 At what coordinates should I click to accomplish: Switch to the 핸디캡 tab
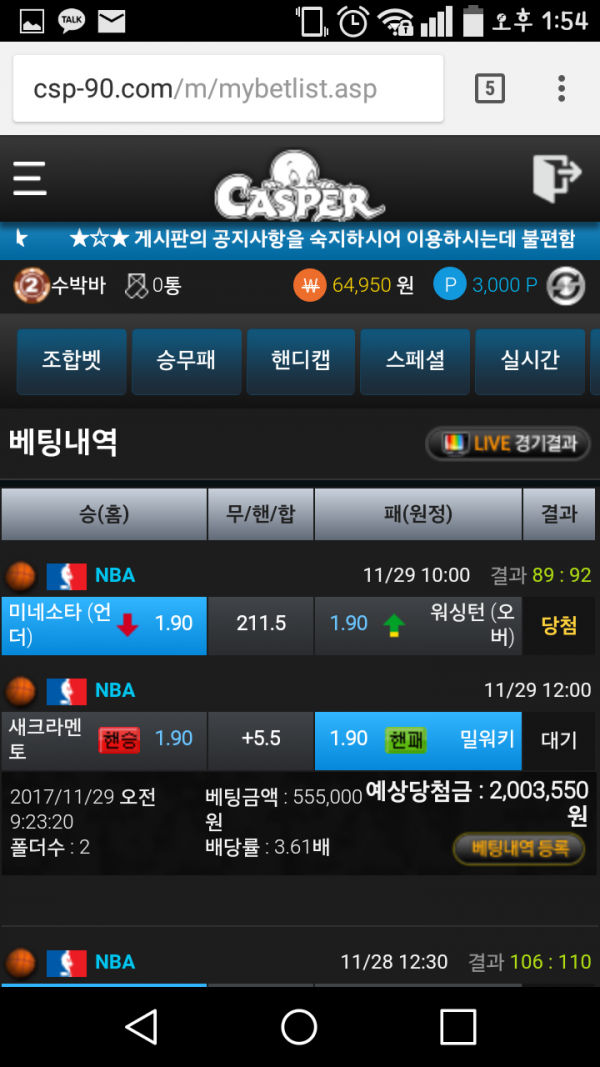(300, 361)
